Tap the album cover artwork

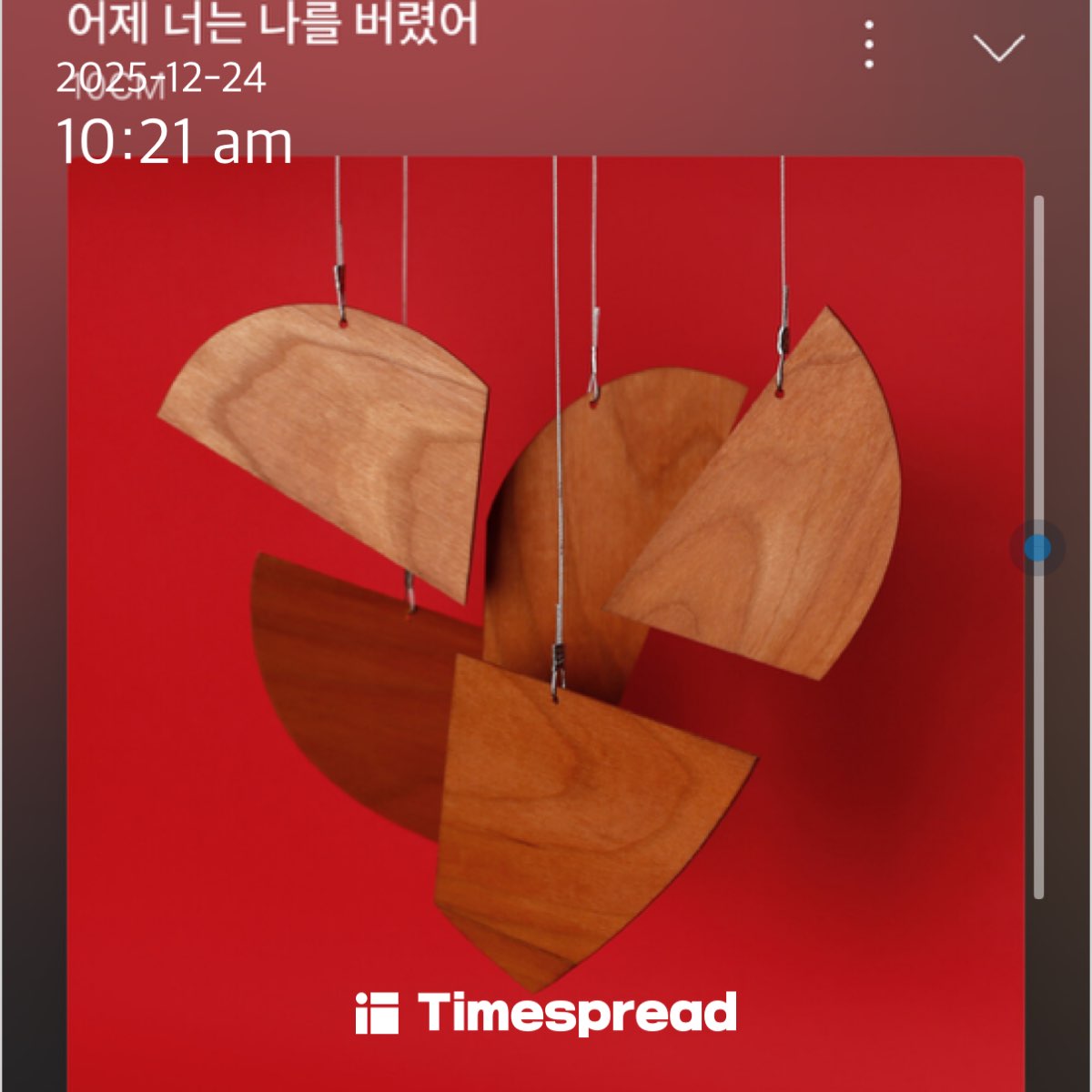[x=546, y=624]
